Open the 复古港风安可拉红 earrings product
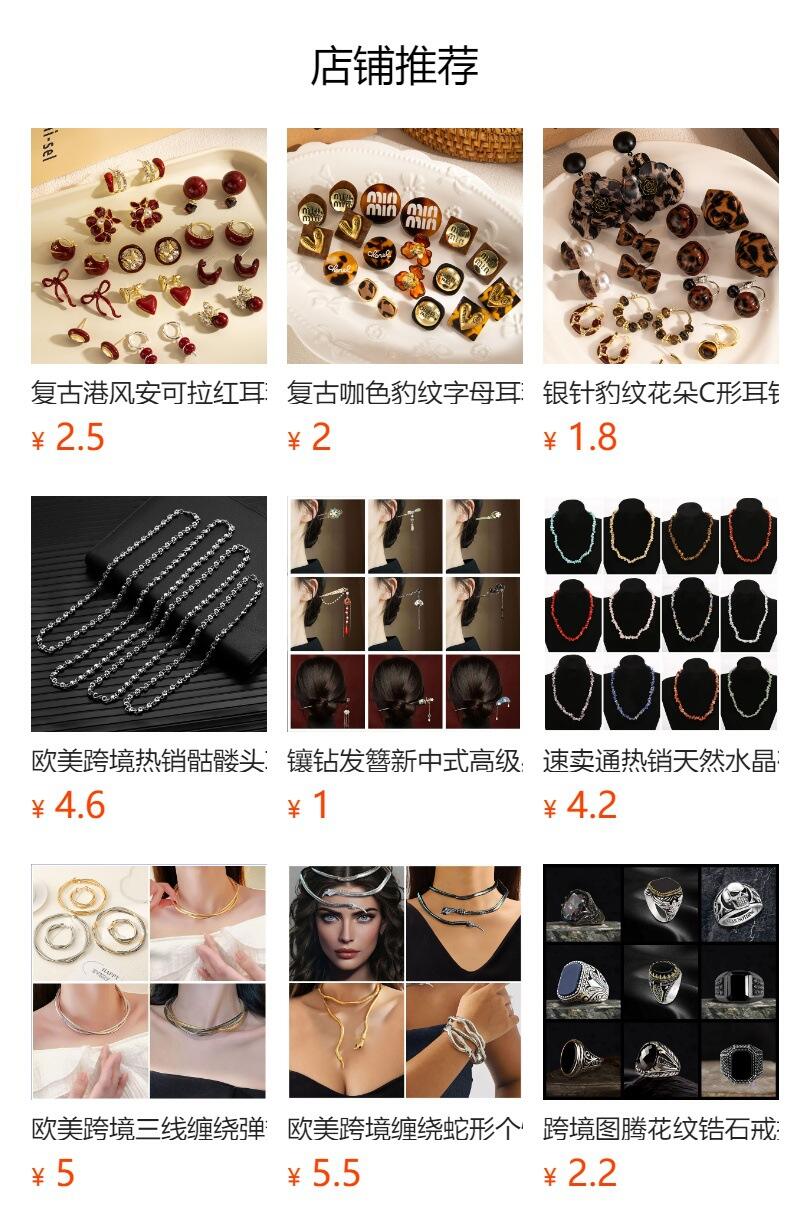Image resolution: width=790 pixels, height=1232 pixels. click(149, 246)
